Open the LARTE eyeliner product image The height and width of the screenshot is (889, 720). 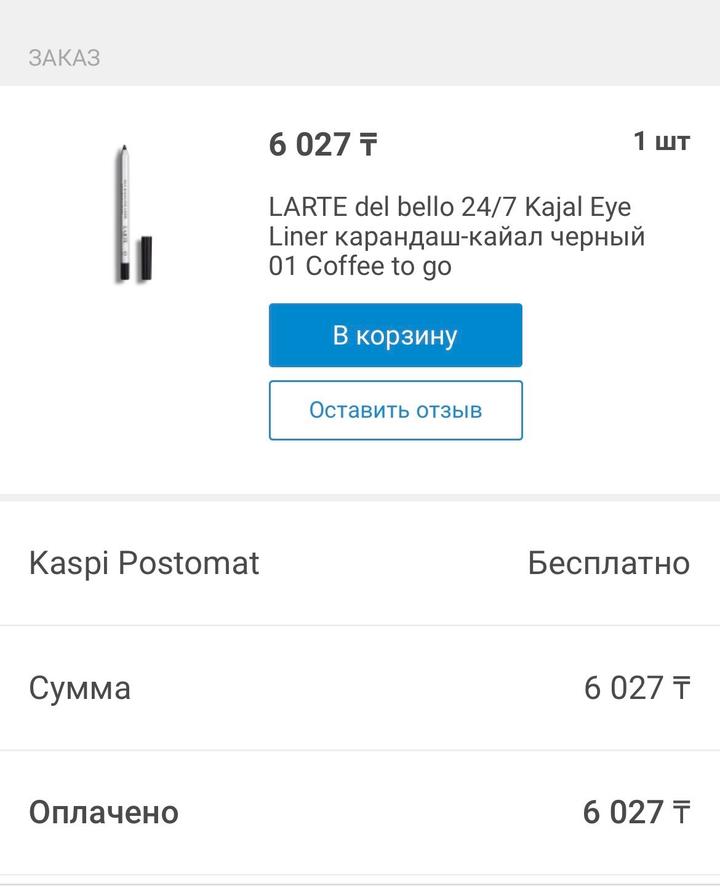coord(131,213)
